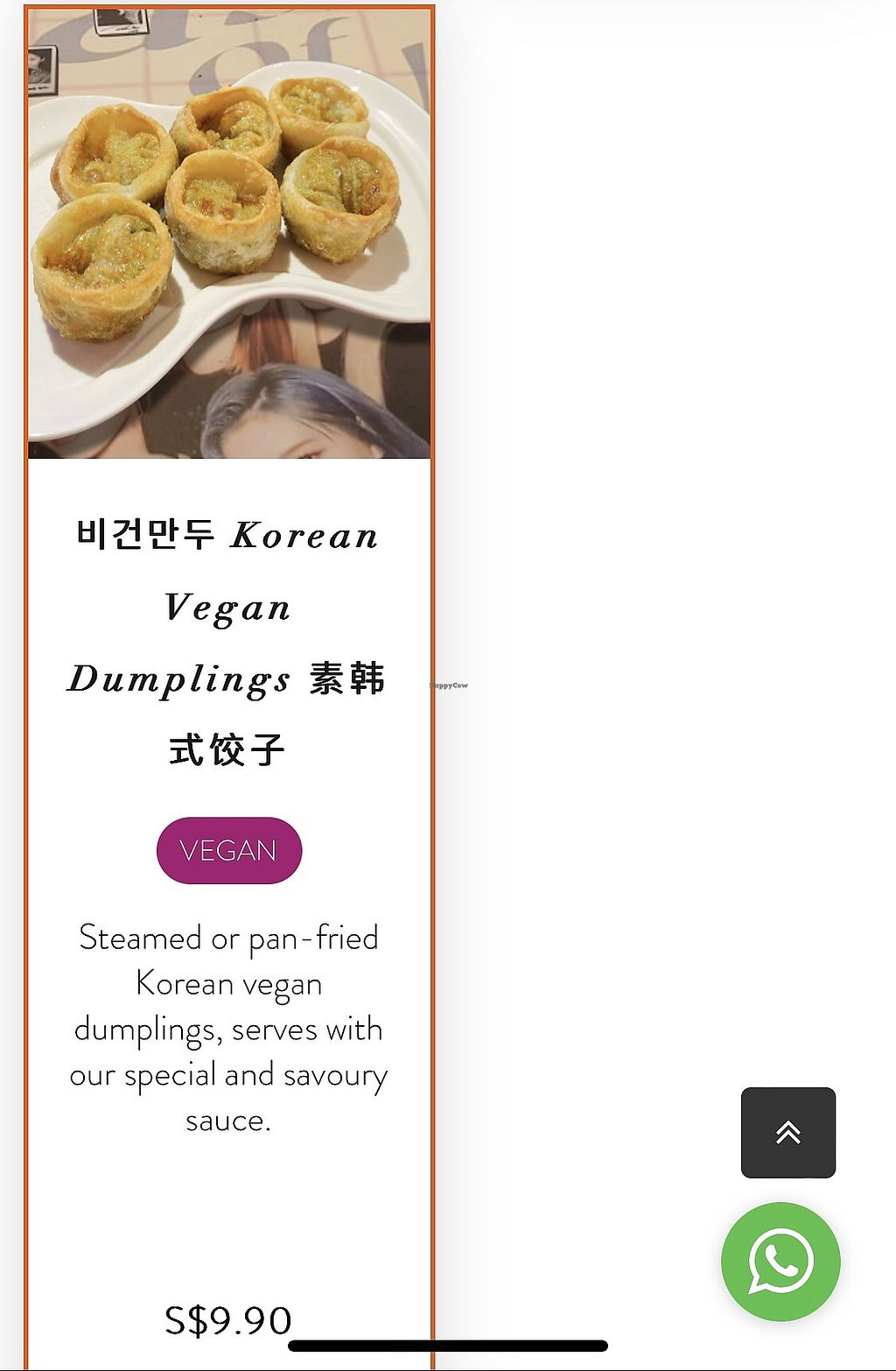Image resolution: width=896 pixels, height=1371 pixels.
Task: Tap the purple VEGAN tag
Action: [229, 850]
